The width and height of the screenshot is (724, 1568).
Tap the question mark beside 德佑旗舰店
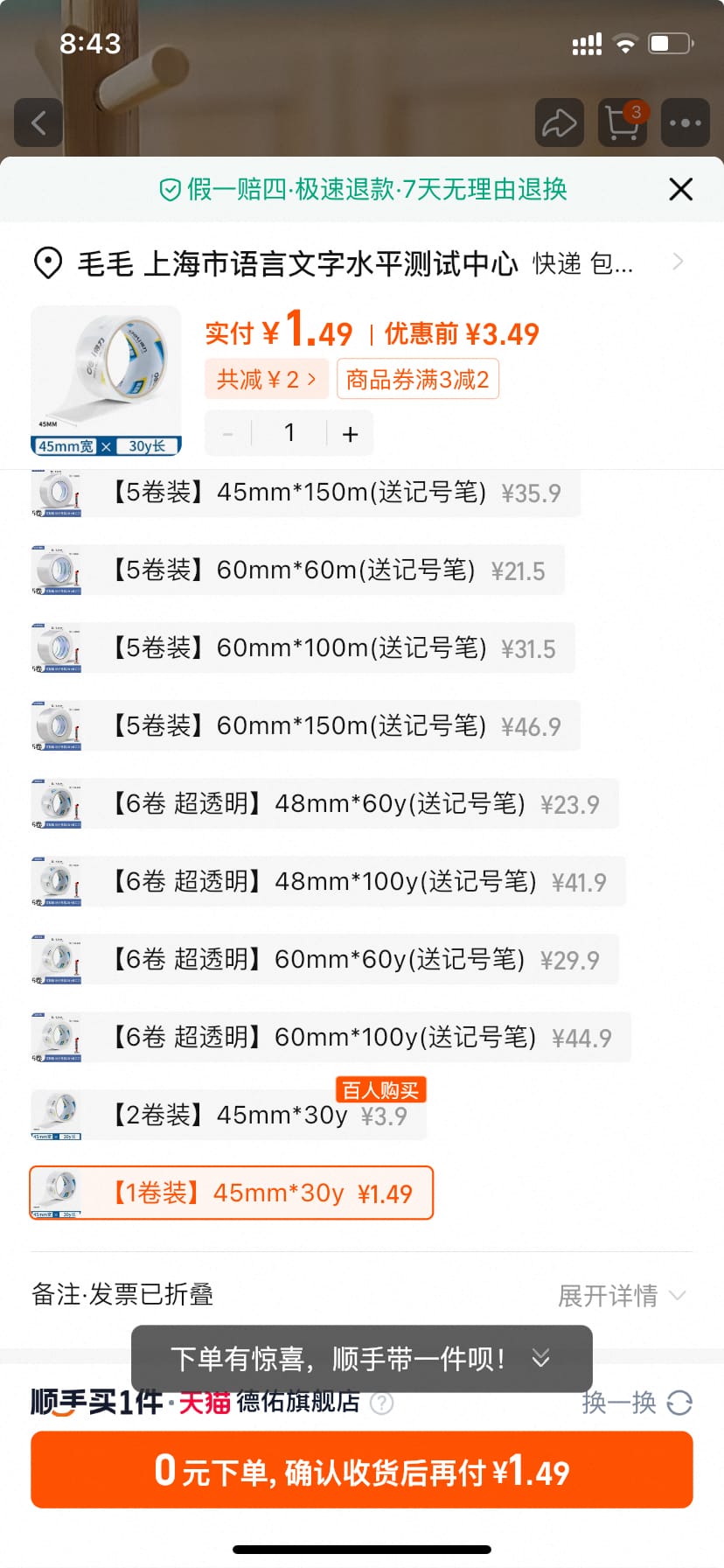click(382, 1403)
